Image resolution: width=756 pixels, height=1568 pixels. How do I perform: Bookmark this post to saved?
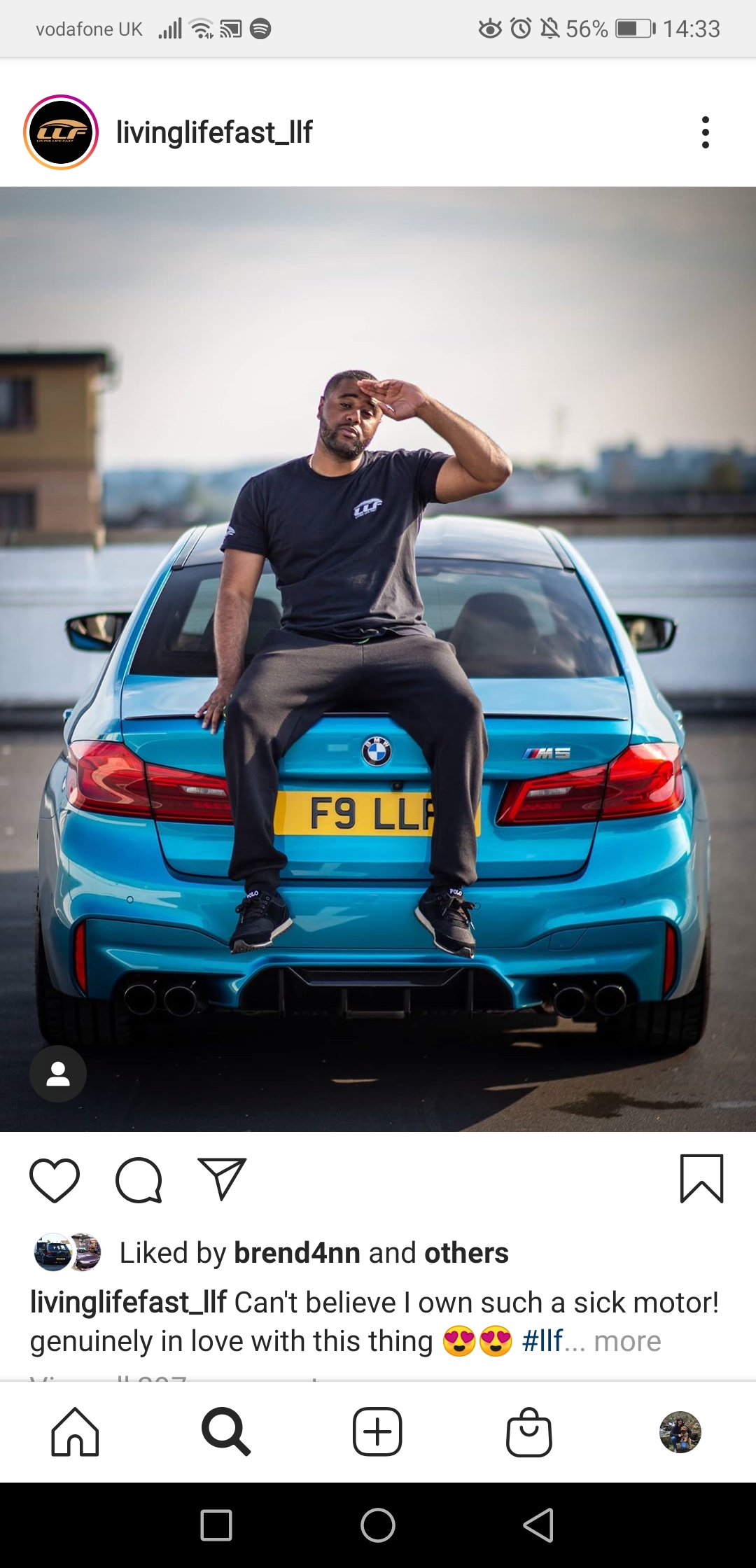click(x=701, y=1179)
